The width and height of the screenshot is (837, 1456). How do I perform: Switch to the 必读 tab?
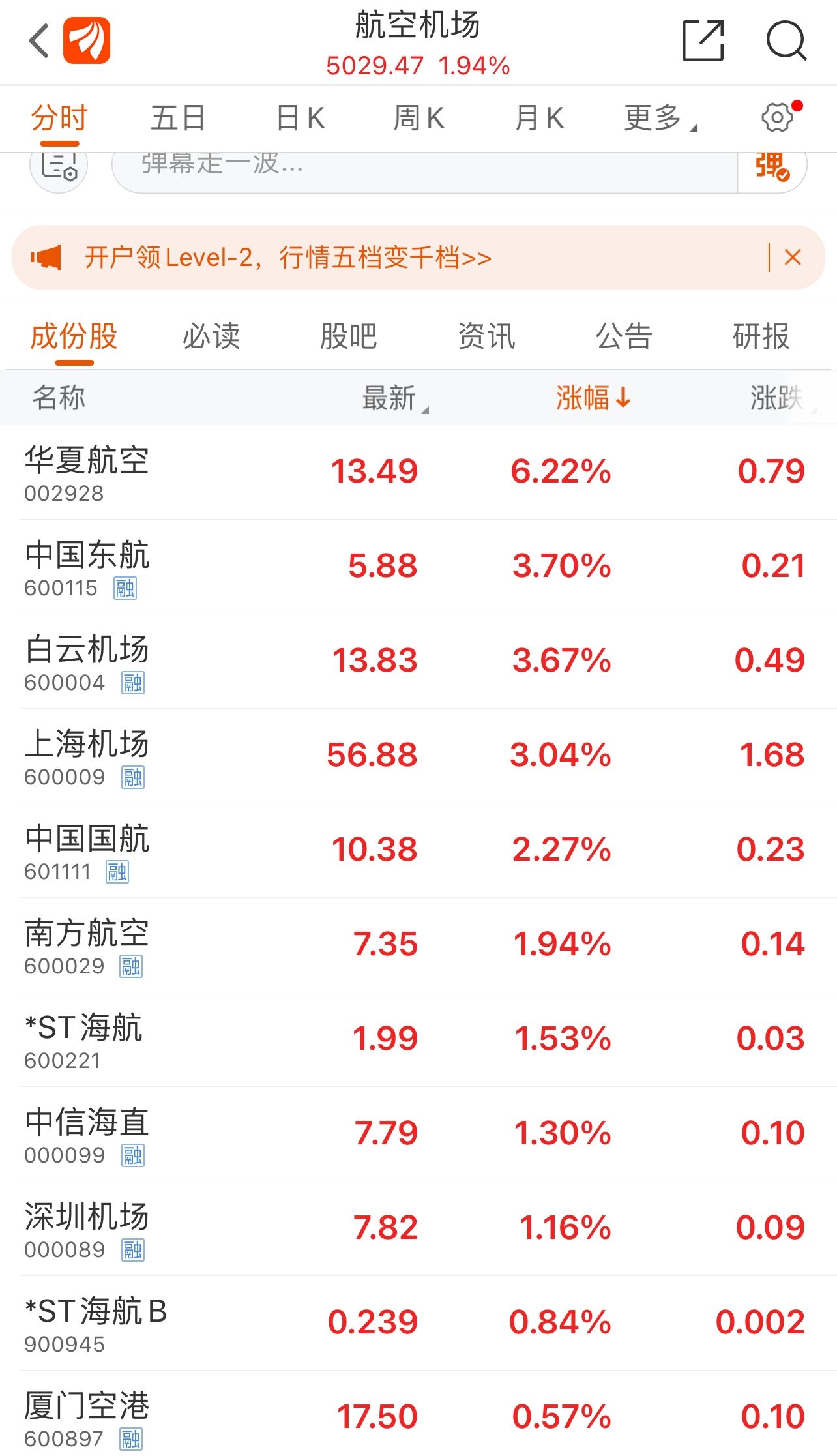tap(211, 336)
